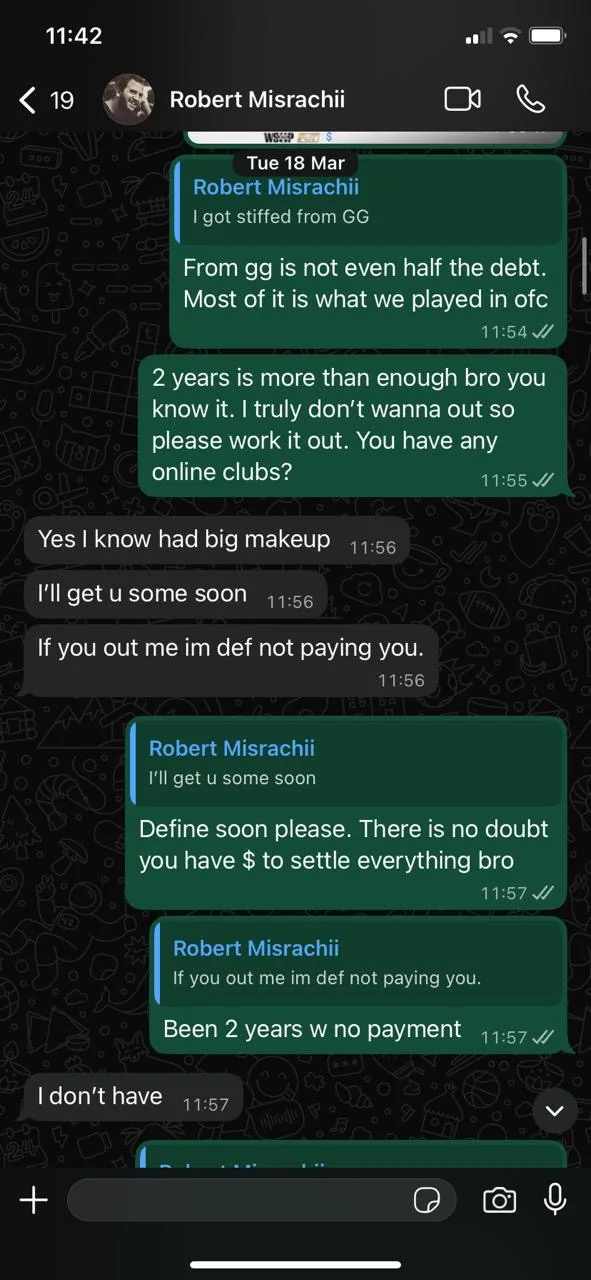
Task: Jump to quoted "I'll get u some soon"
Action: [346, 763]
